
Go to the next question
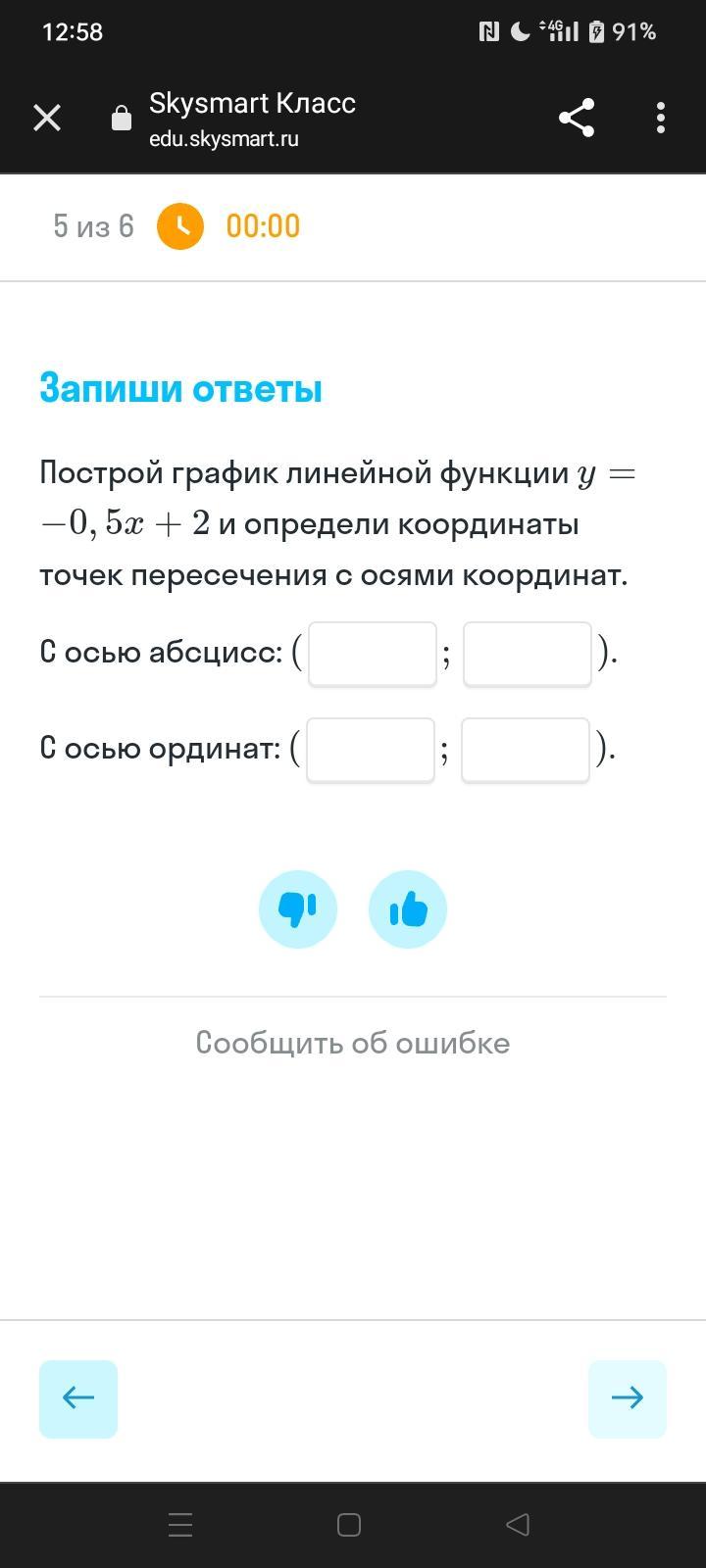(628, 1398)
